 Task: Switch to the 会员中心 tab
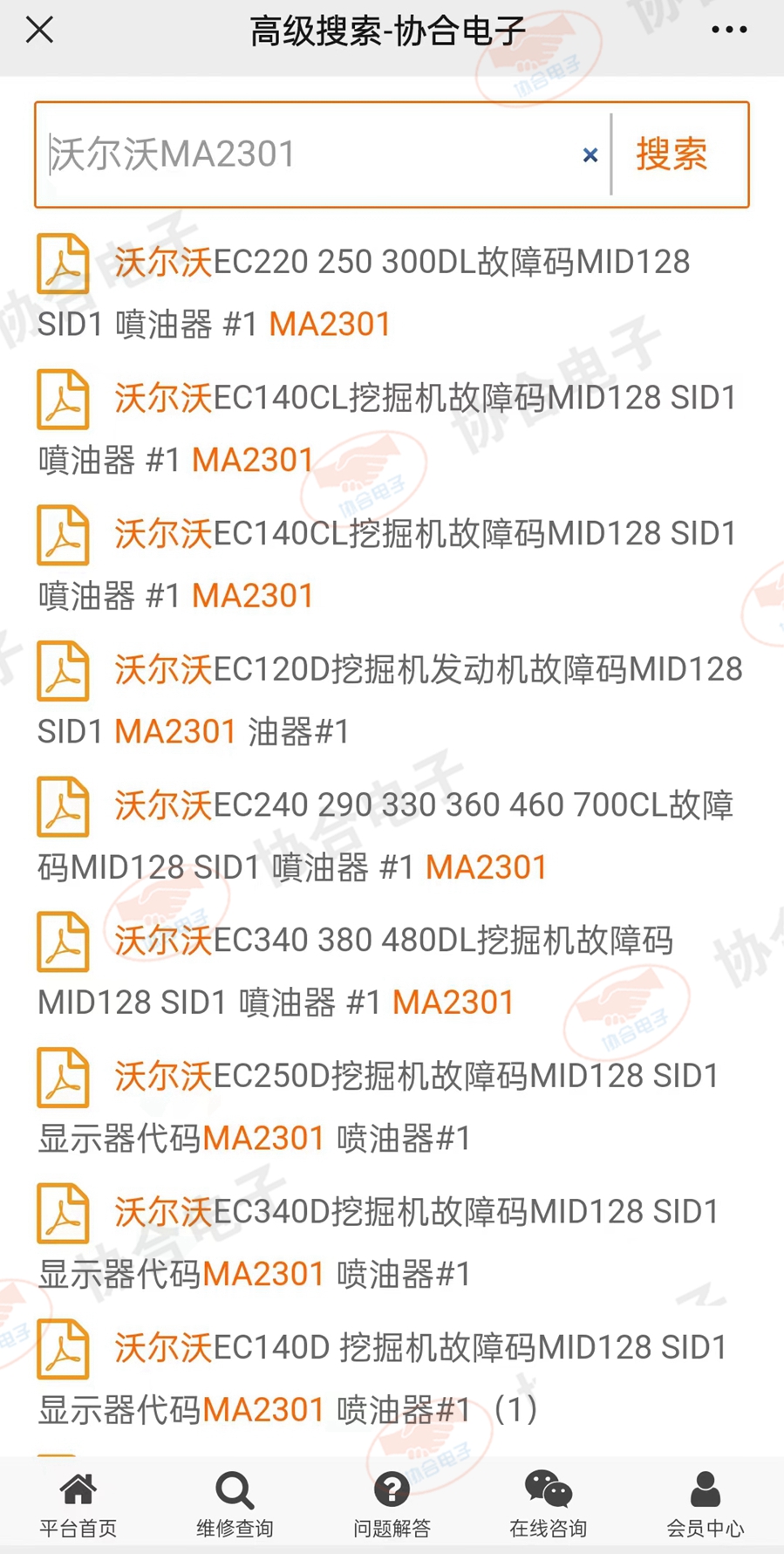click(x=705, y=1504)
